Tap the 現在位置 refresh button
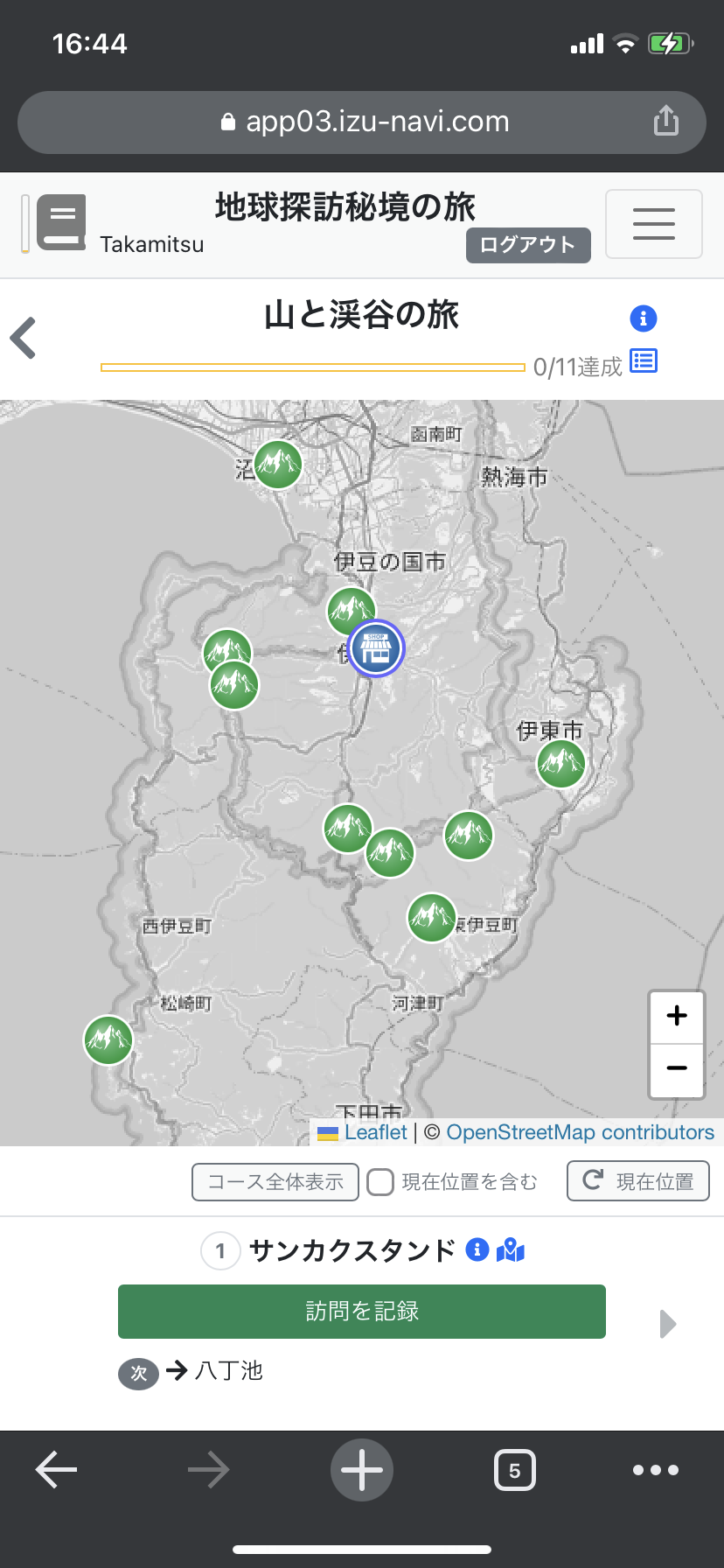 pyautogui.click(x=637, y=1181)
